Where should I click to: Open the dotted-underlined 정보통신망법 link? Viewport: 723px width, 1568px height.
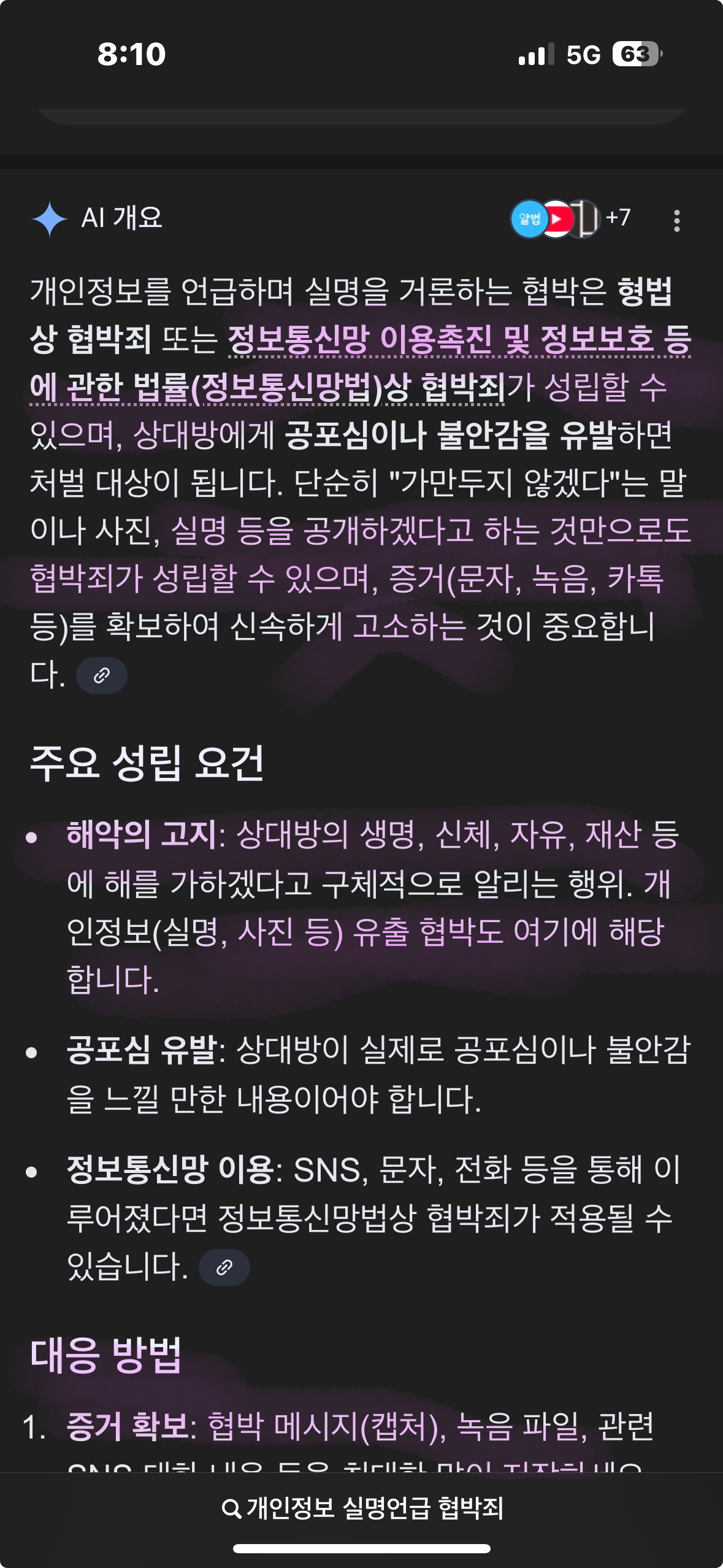tap(458, 339)
